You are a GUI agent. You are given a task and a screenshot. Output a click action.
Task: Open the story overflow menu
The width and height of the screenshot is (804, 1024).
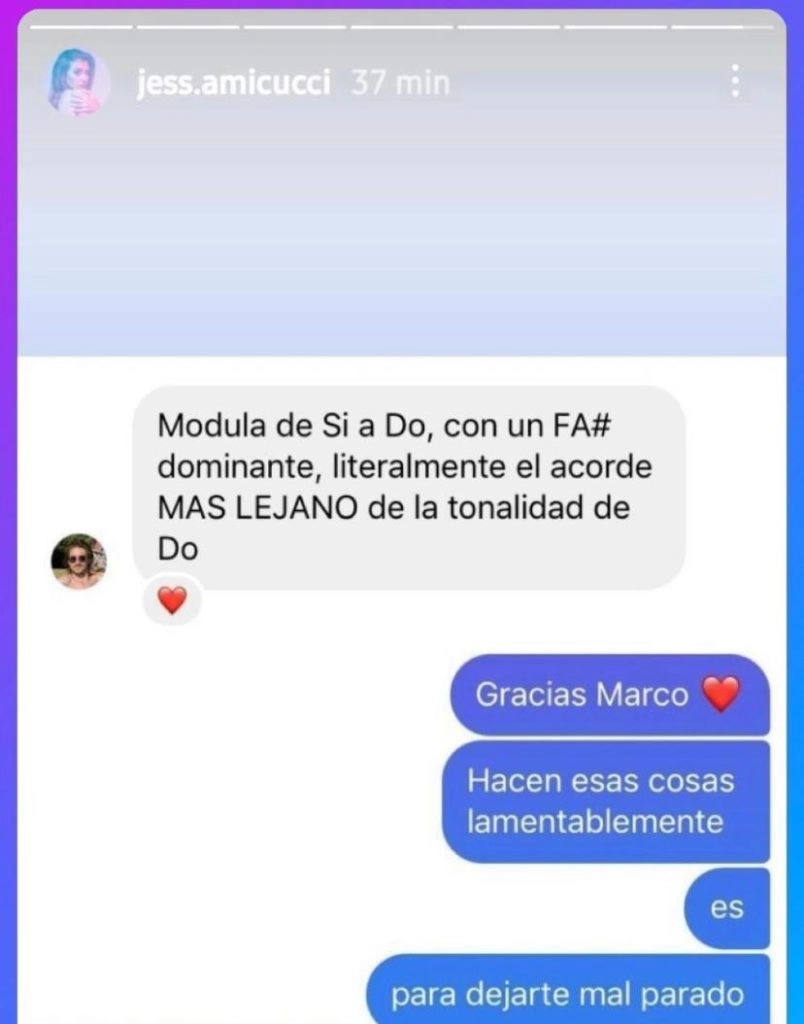point(735,82)
